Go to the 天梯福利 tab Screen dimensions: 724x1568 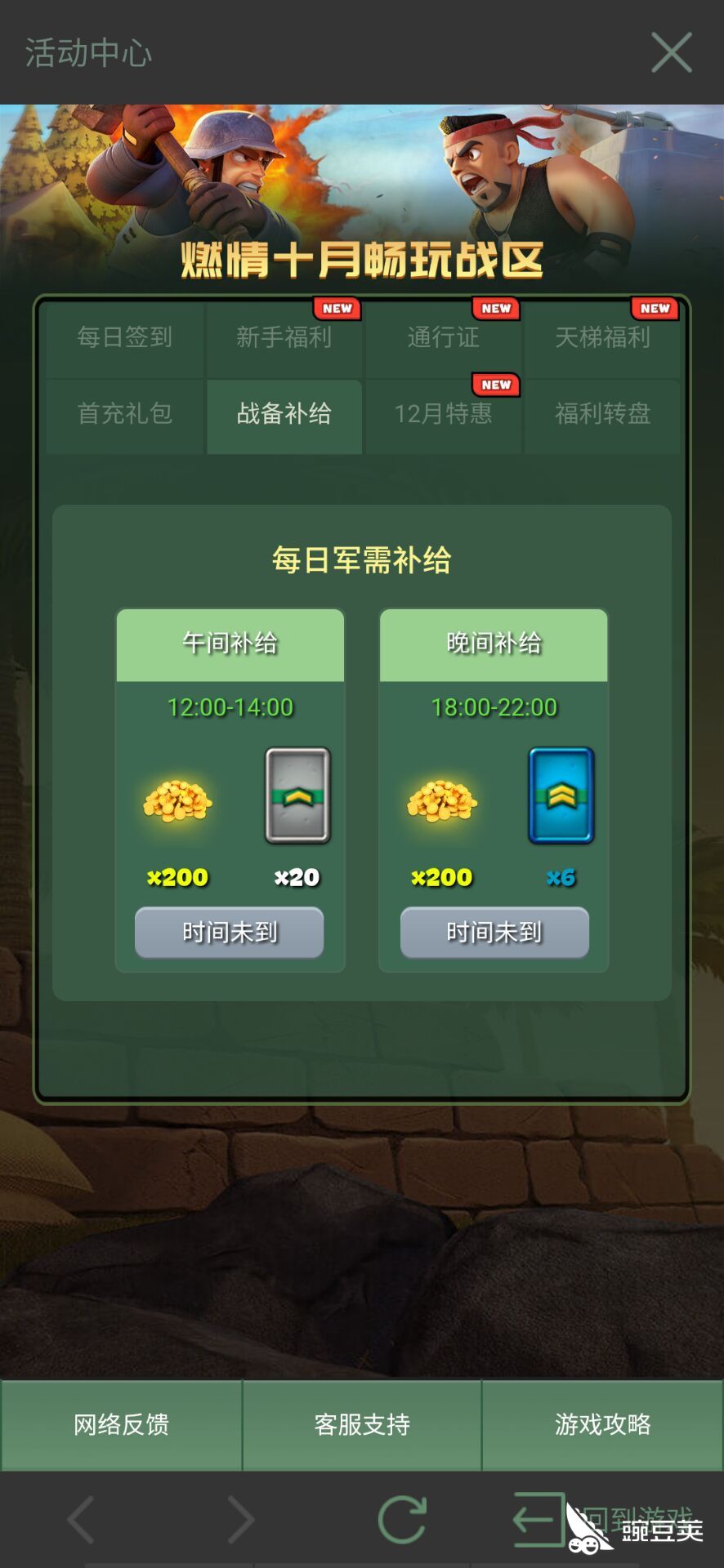pyautogui.click(x=602, y=336)
